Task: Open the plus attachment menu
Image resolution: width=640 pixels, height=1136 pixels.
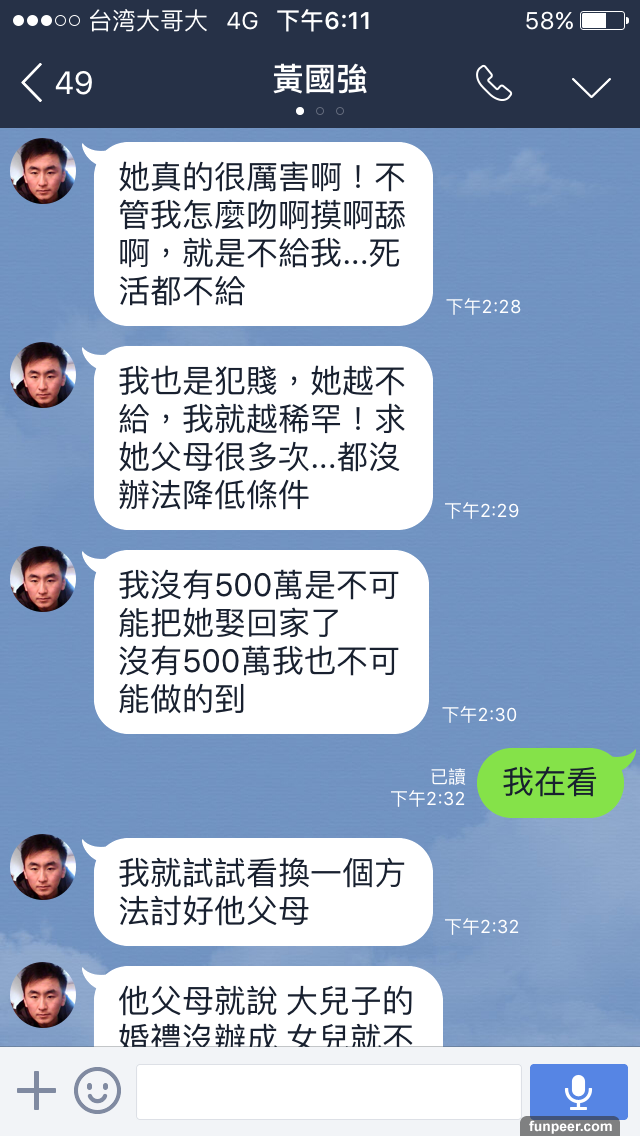Action: pyautogui.click(x=36, y=1090)
